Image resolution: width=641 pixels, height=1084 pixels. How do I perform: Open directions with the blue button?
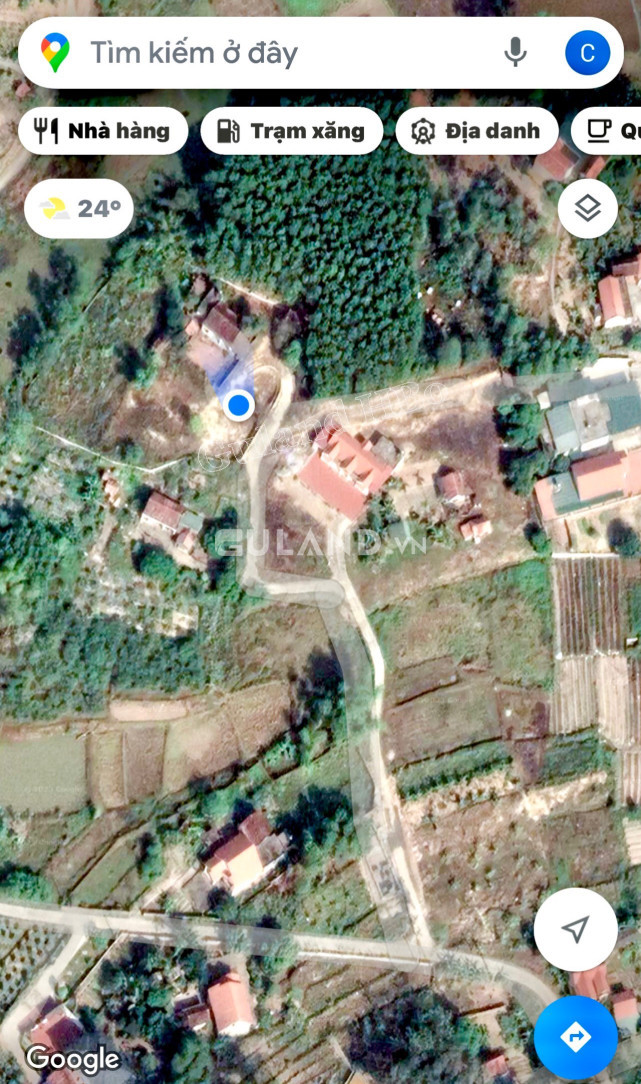575,1037
